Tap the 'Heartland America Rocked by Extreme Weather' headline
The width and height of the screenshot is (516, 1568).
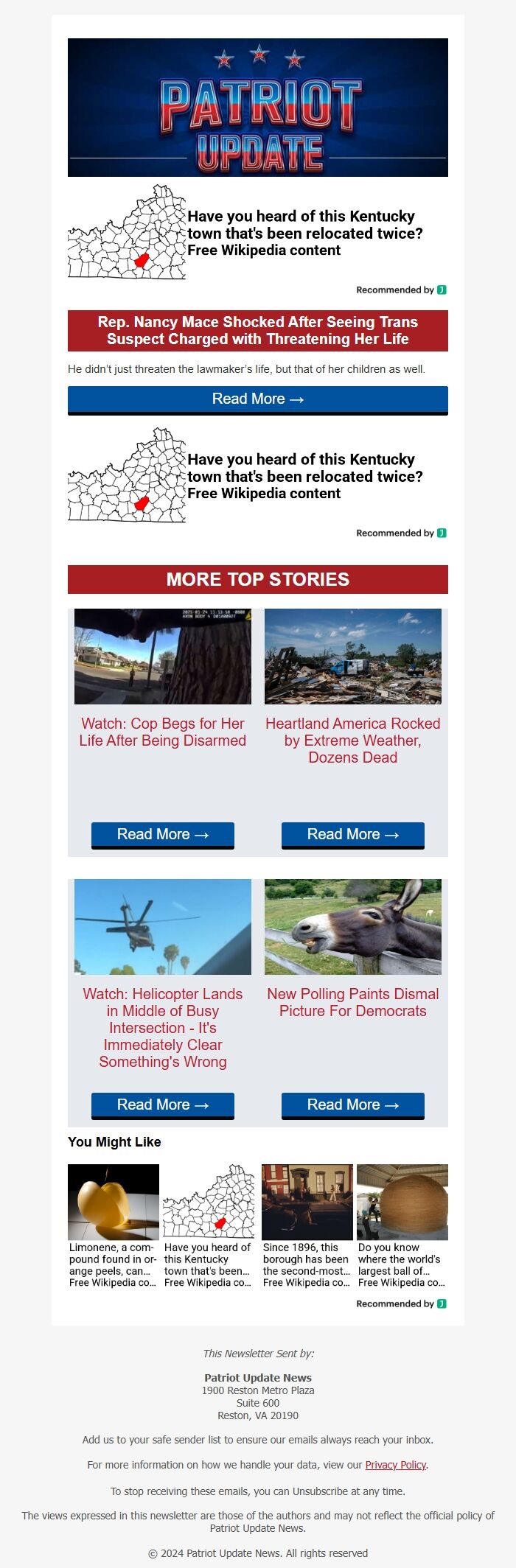(x=352, y=741)
